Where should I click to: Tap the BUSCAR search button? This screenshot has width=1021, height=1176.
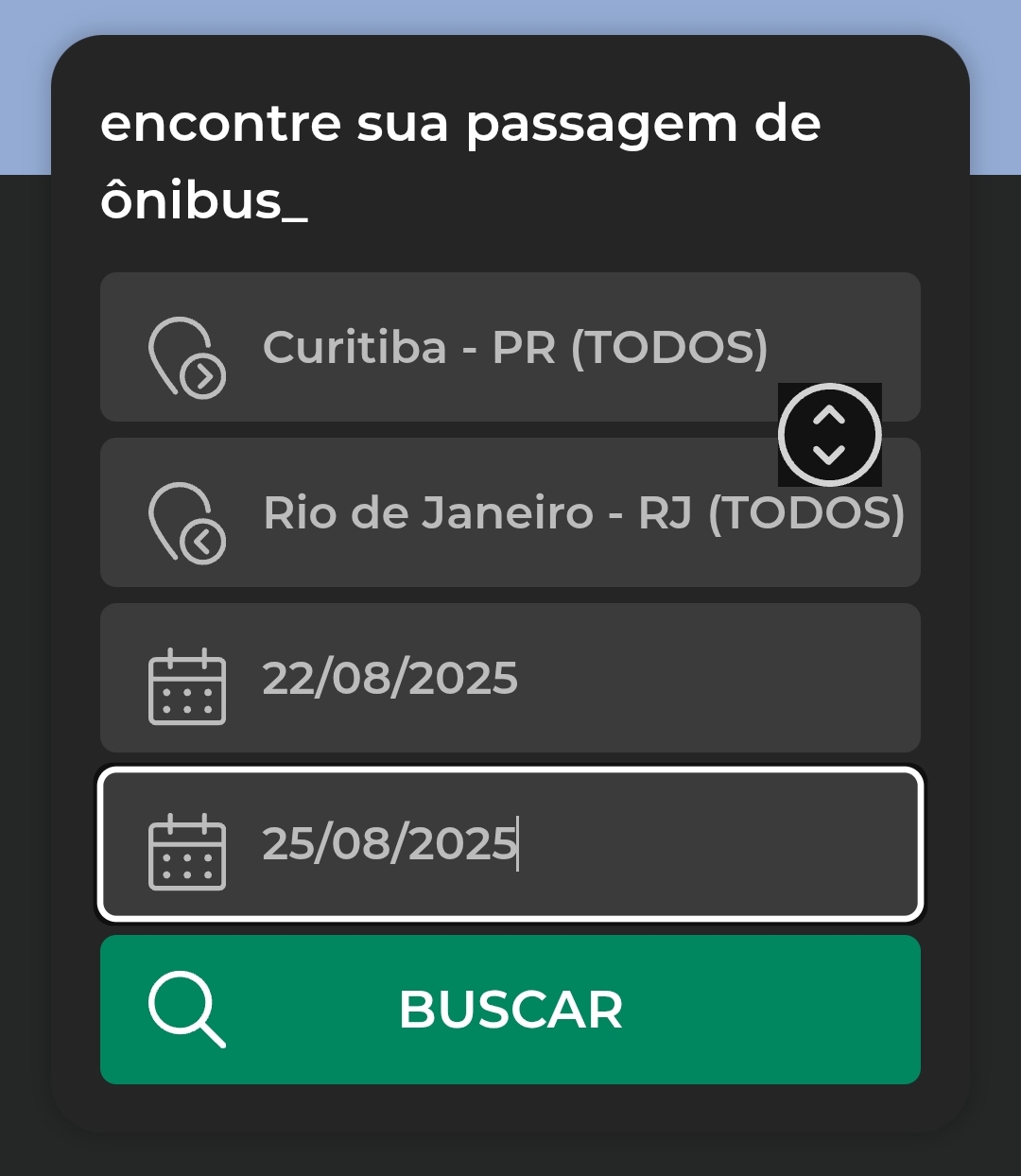click(x=510, y=1010)
